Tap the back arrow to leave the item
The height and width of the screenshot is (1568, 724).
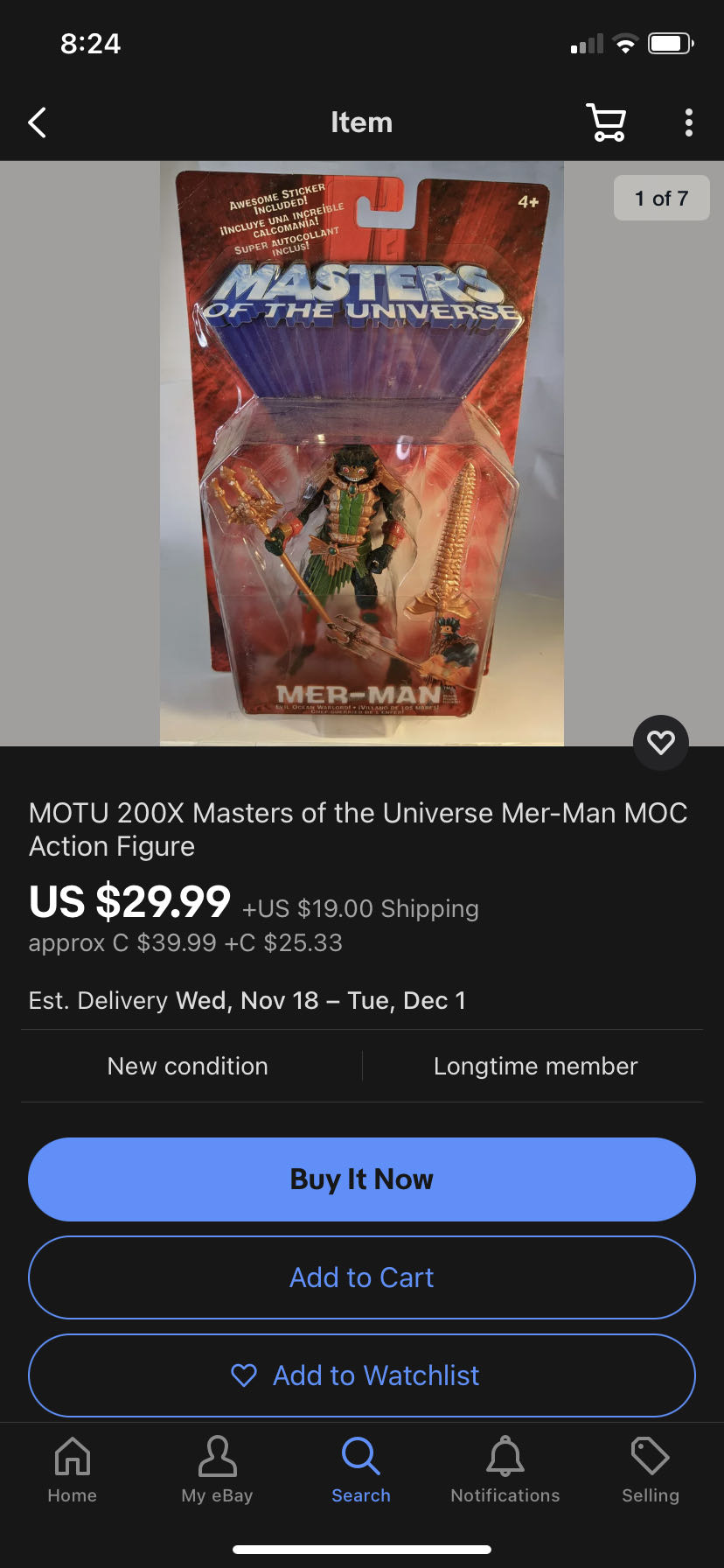pyautogui.click(x=37, y=122)
